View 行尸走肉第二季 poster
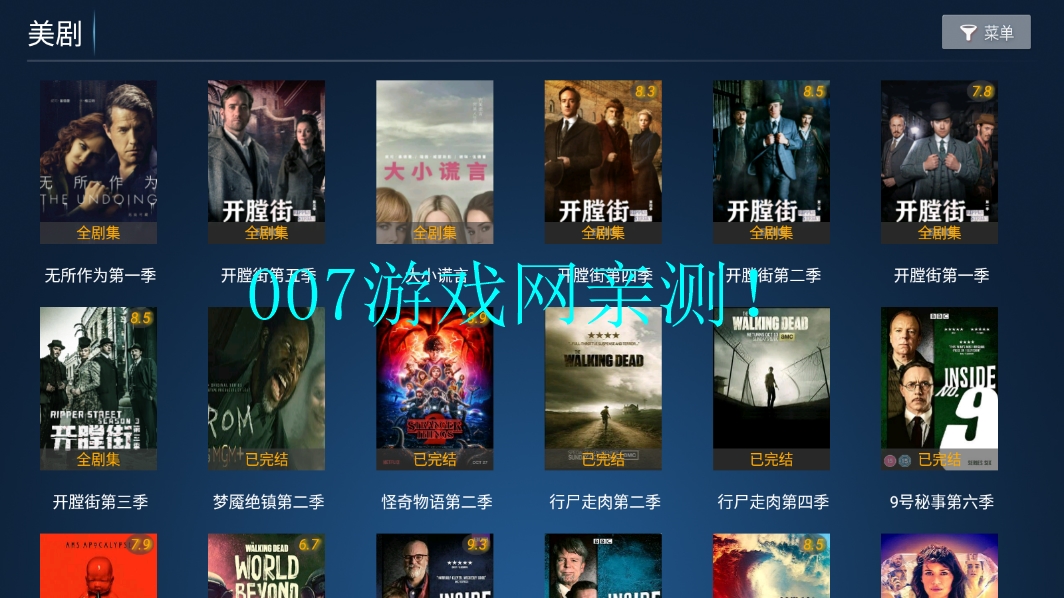Image resolution: width=1064 pixels, height=598 pixels. point(602,388)
